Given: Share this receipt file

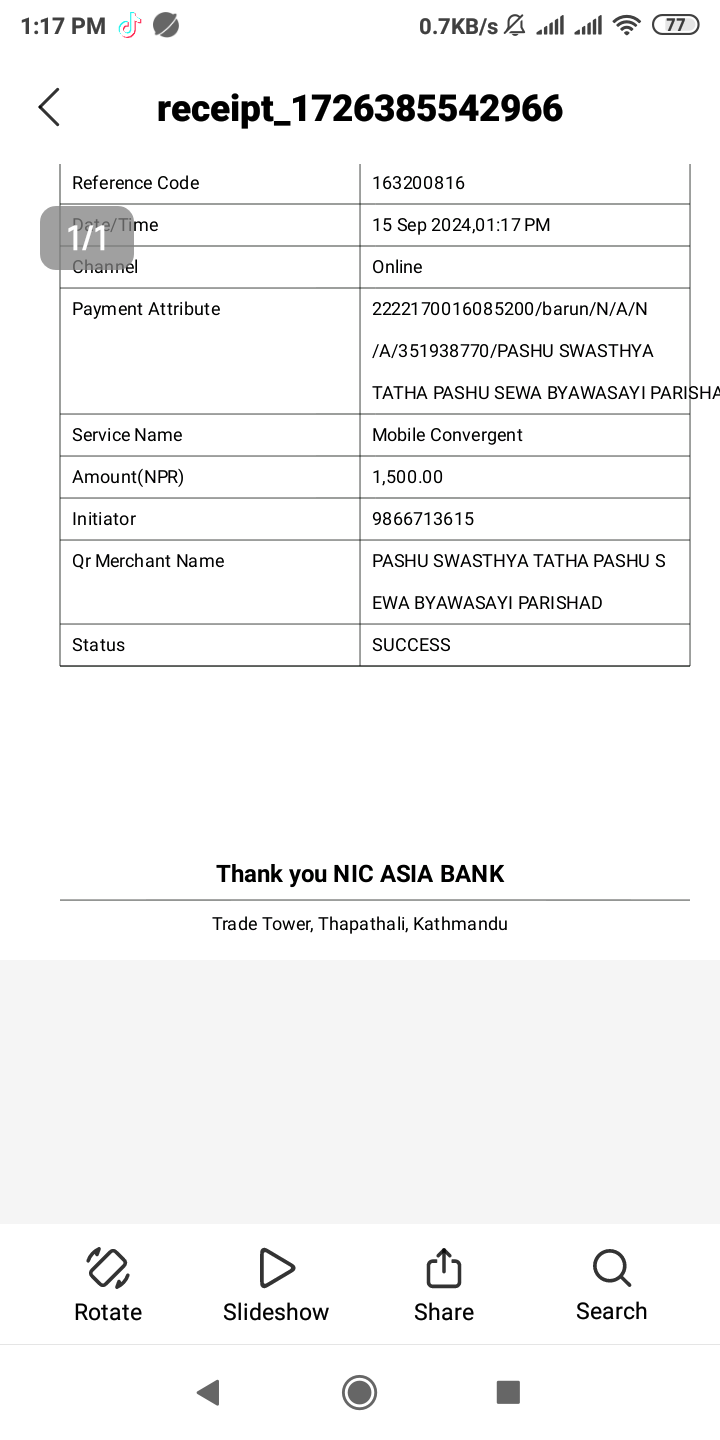Looking at the screenshot, I should point(444,1286).
